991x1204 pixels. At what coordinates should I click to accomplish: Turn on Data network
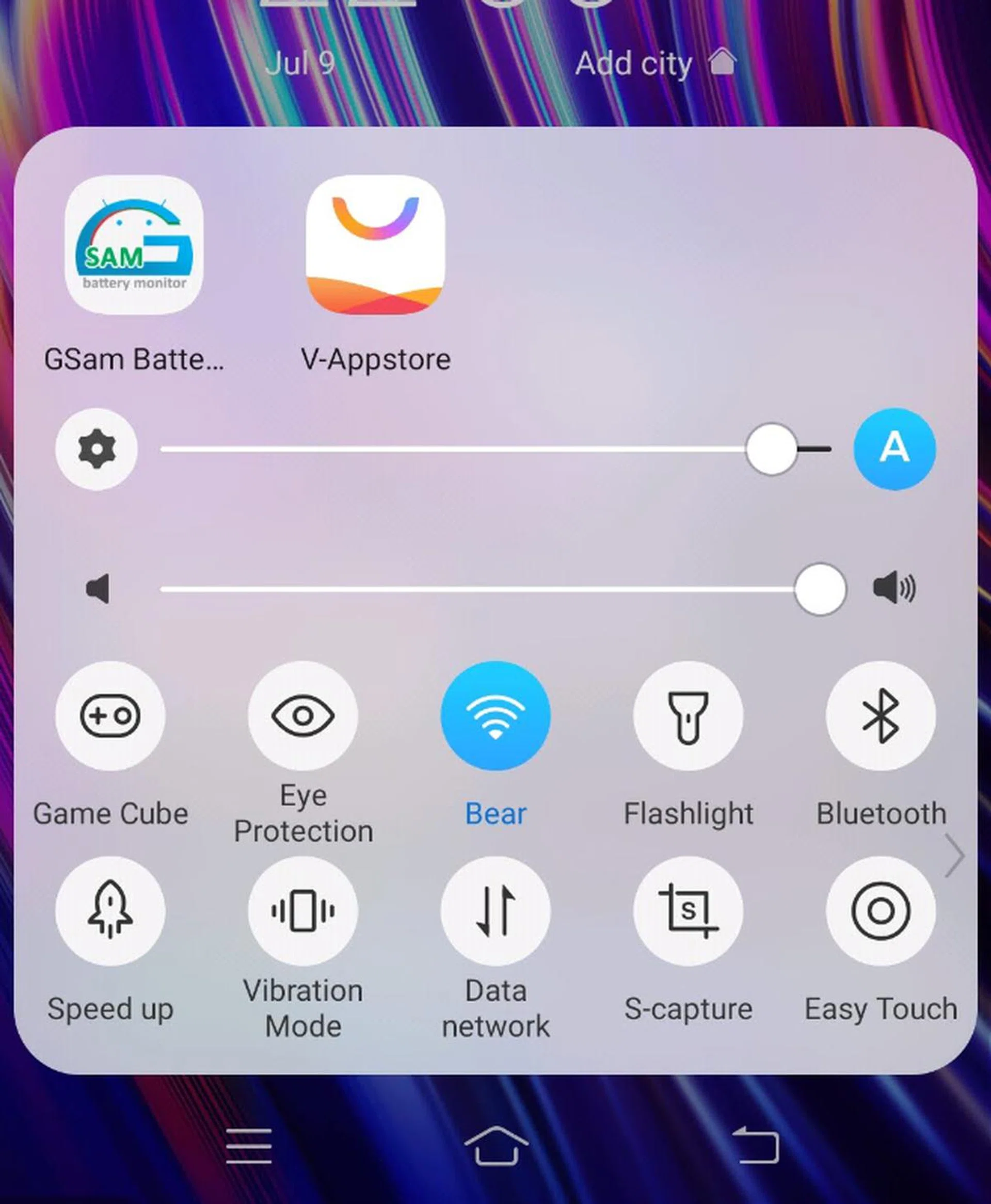click(x=495, y=911)
